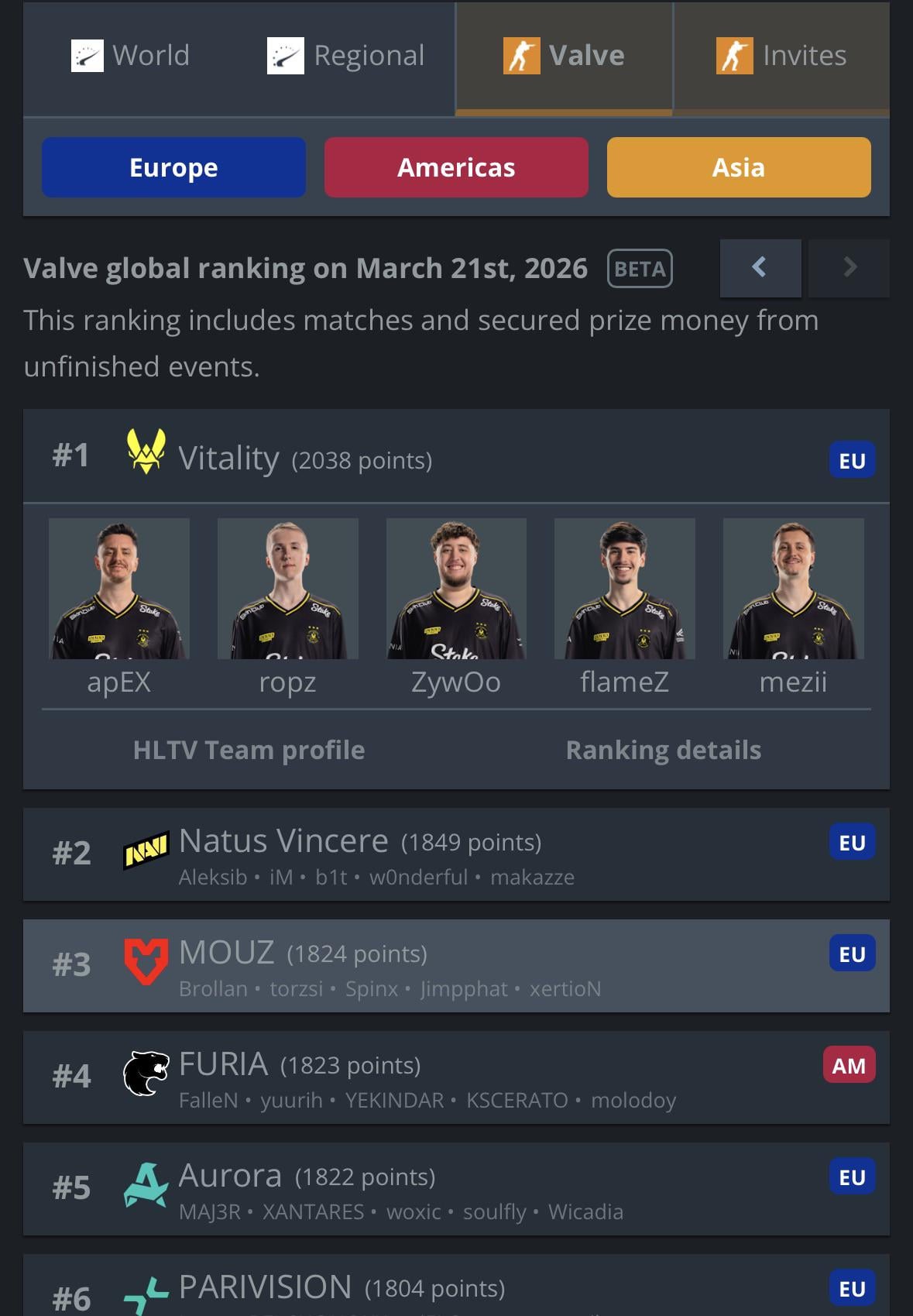Expand the Aurora team row

[x=456, y=1189]
